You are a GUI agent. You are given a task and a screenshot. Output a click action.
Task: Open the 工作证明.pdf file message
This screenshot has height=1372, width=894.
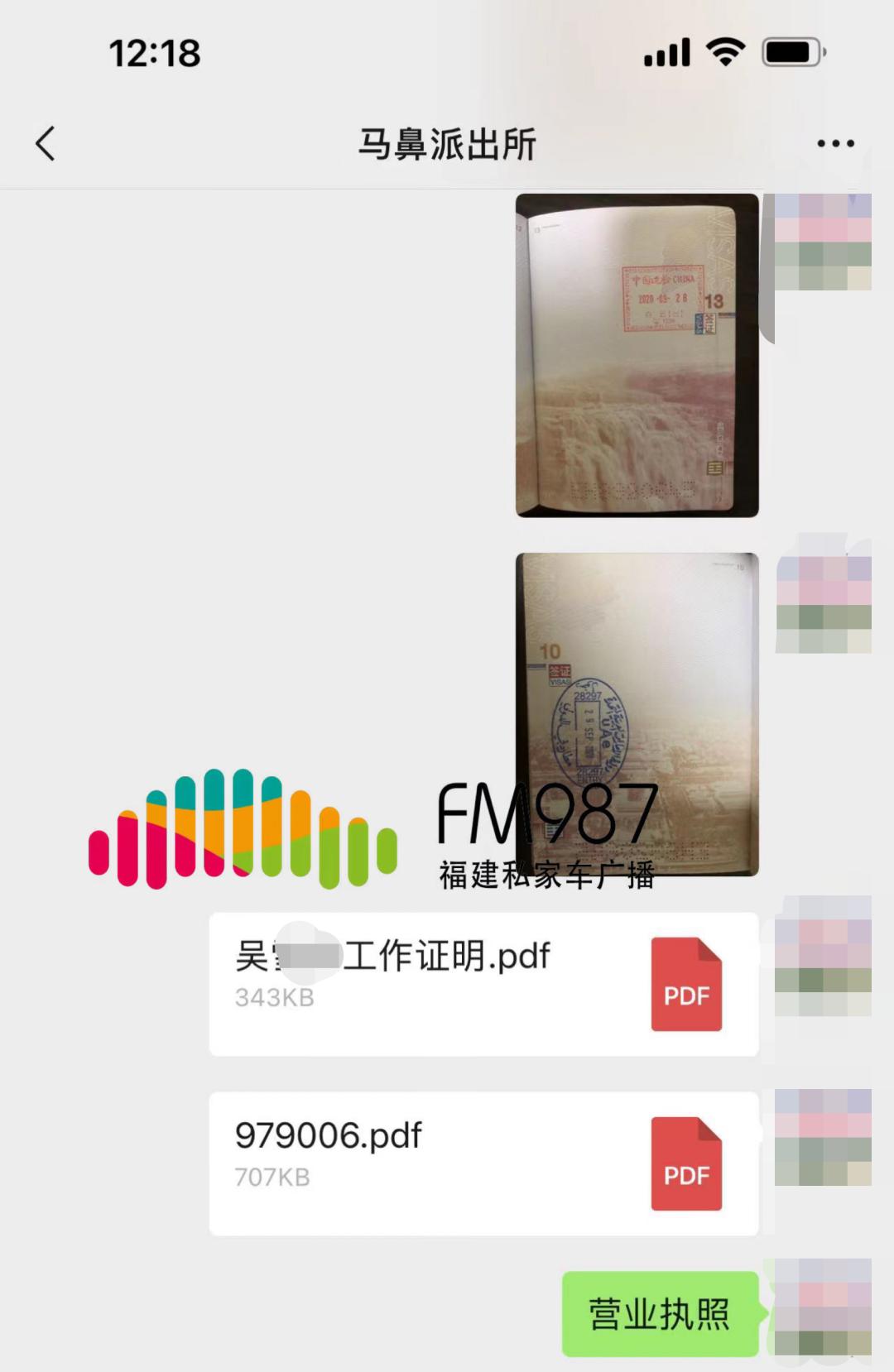(x=483, y=984)
